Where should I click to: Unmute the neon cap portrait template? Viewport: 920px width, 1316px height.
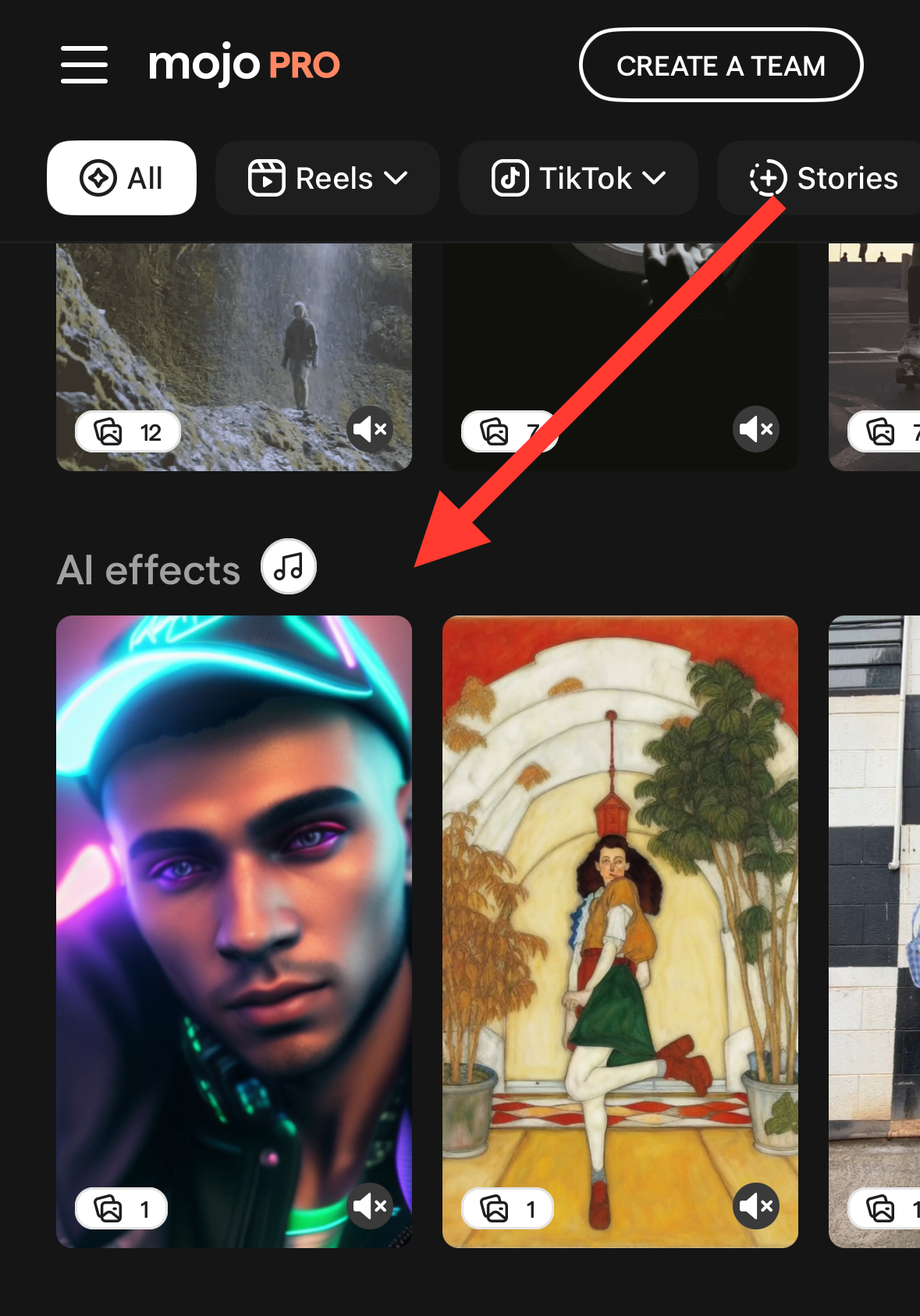370,1206
